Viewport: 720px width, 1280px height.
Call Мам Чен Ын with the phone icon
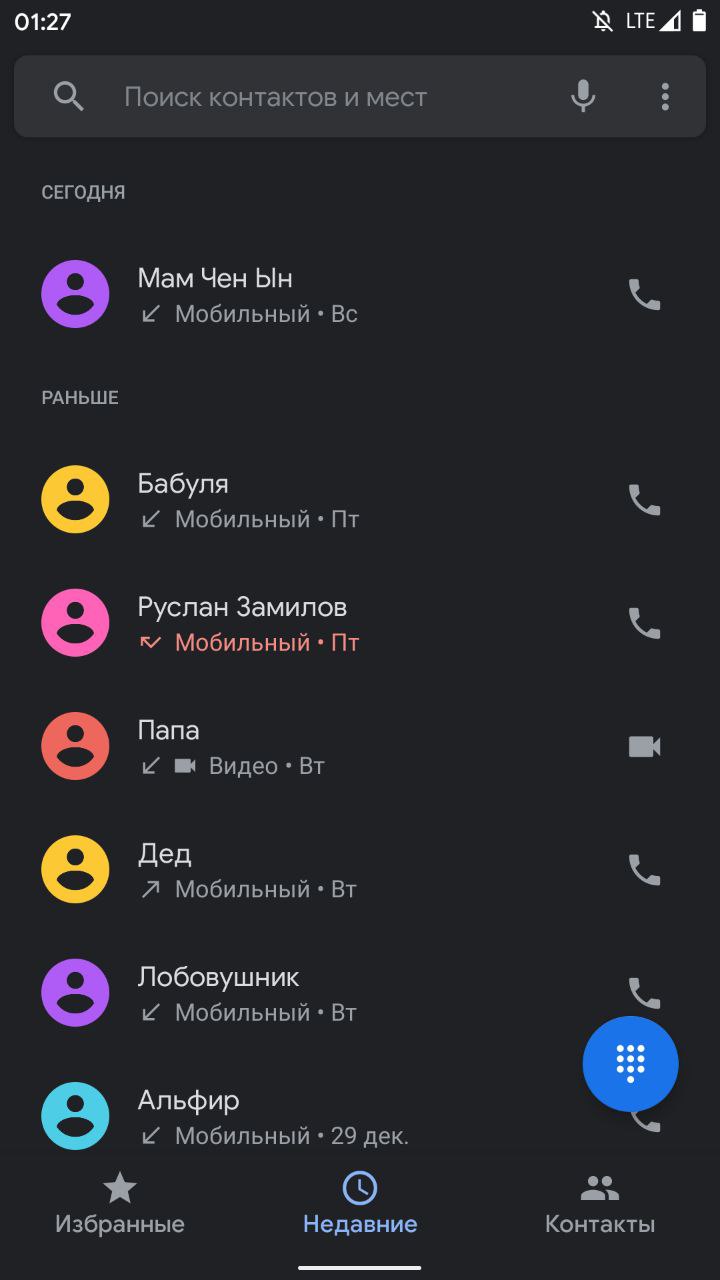click(x=644, y=294)
